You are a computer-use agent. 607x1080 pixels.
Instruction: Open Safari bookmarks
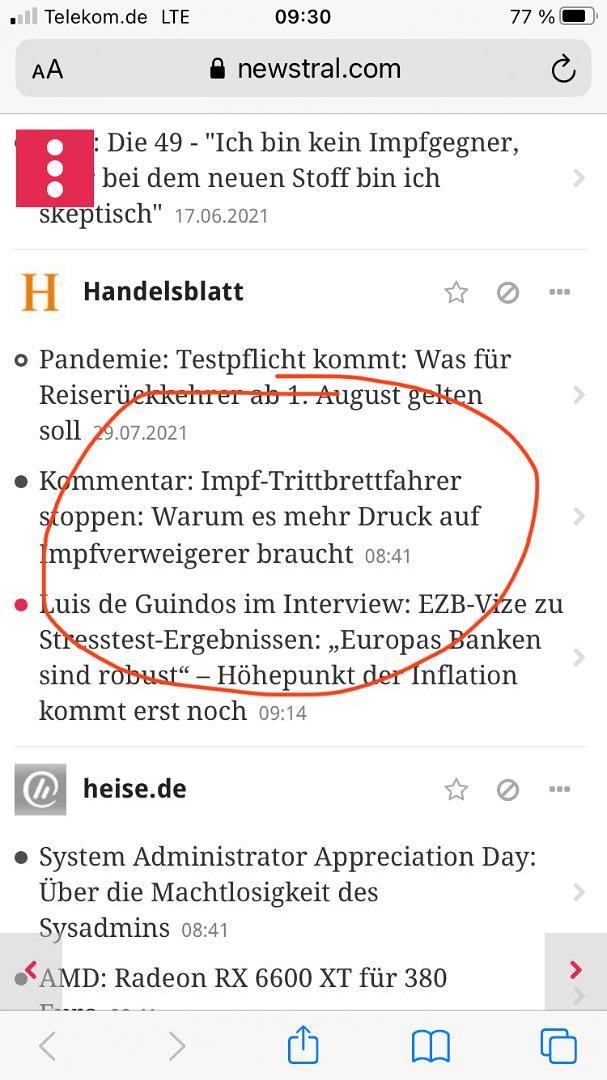[431, 1046]
